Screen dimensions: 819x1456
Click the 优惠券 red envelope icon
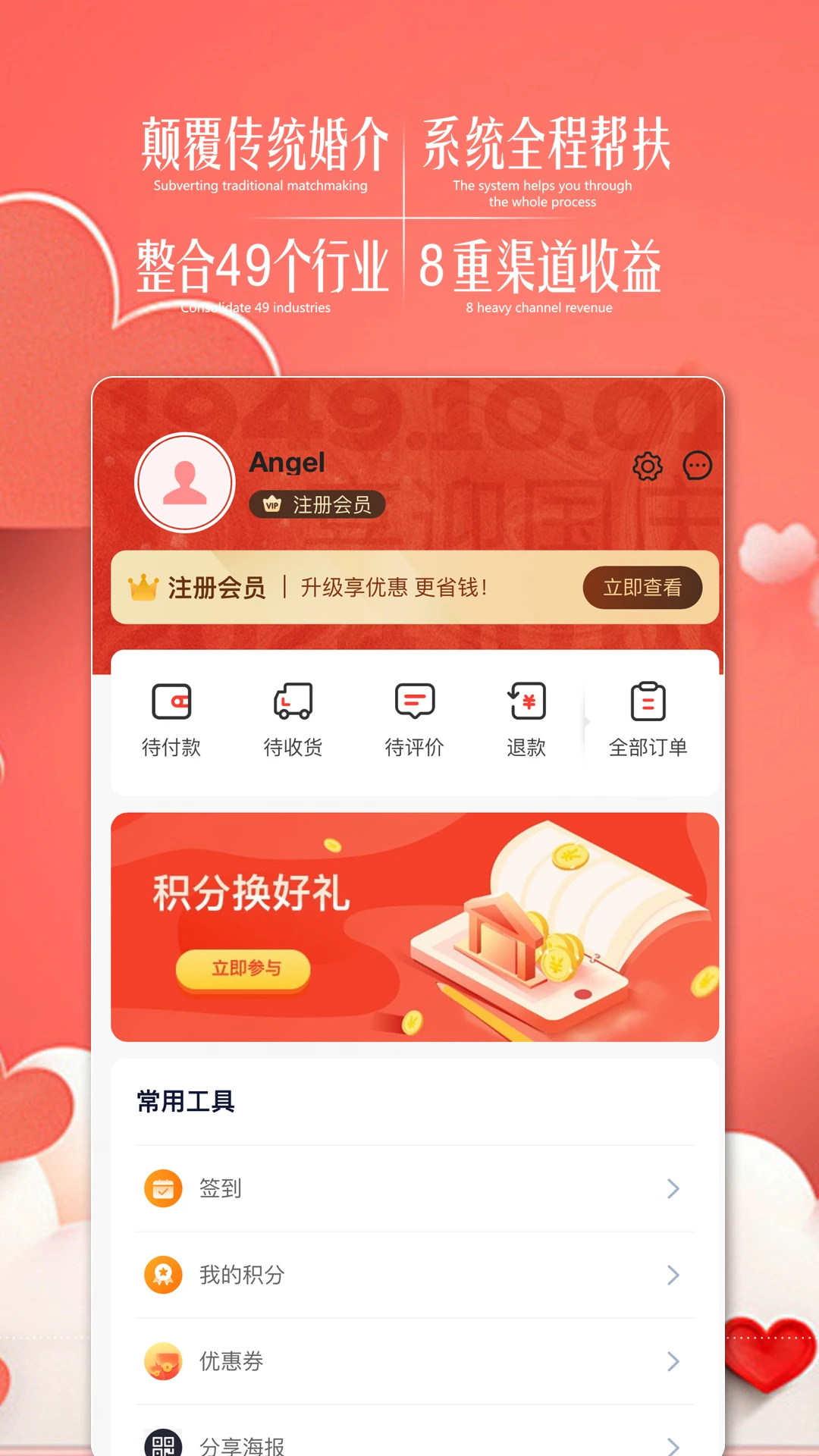tap(162, 1362)
